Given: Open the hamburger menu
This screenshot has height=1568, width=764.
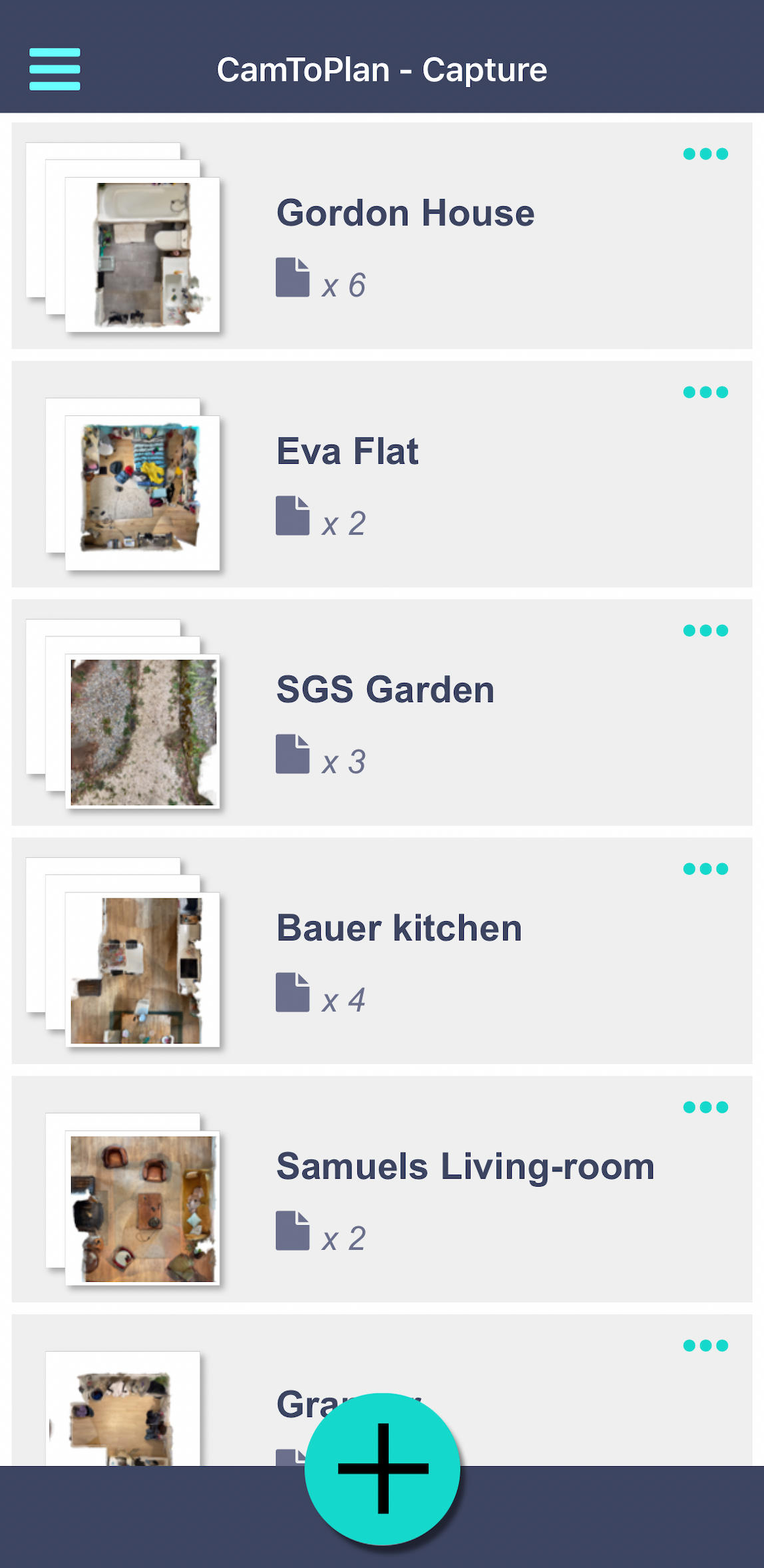Looking at the screenshot, I should tap(55, 69).
